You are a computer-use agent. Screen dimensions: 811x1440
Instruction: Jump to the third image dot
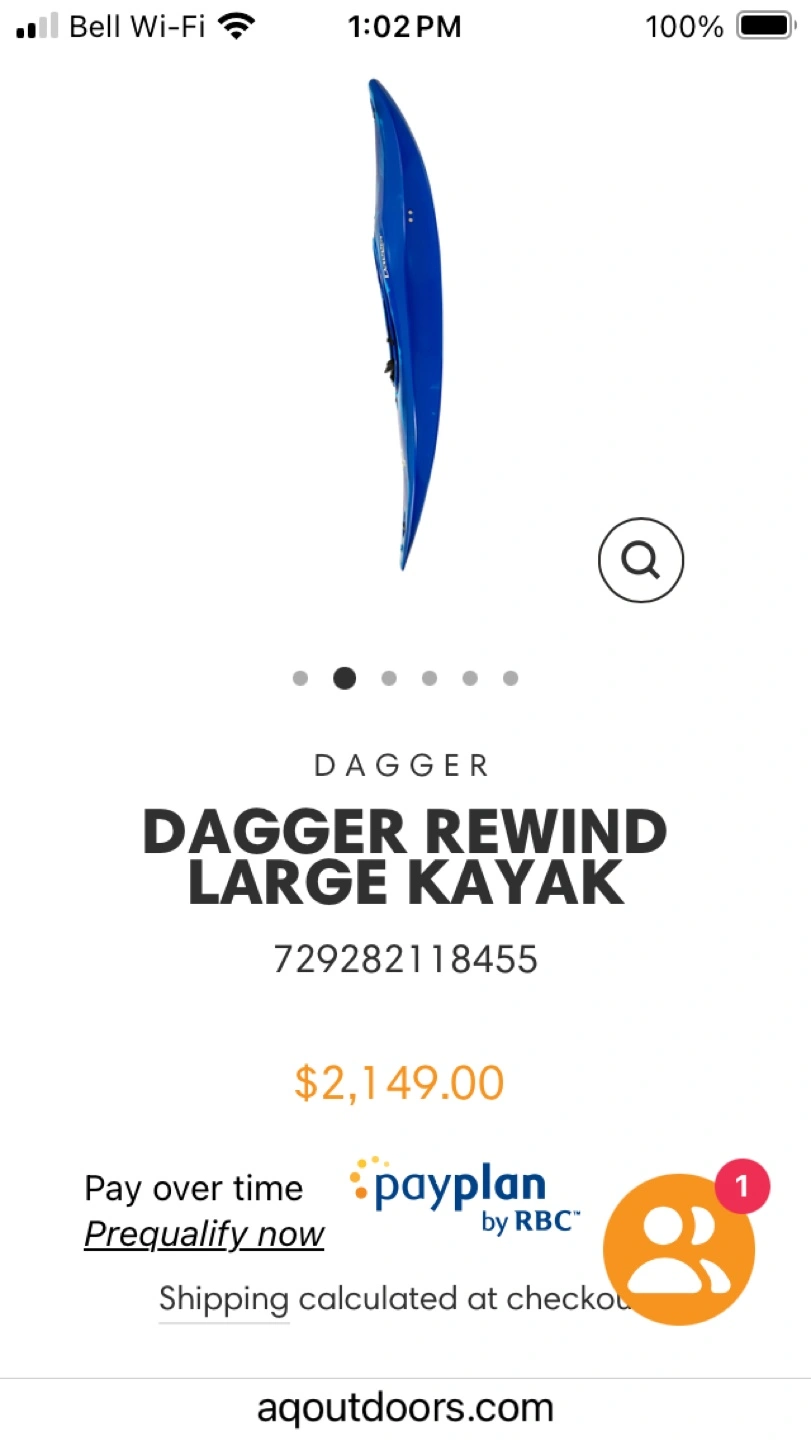389,679
